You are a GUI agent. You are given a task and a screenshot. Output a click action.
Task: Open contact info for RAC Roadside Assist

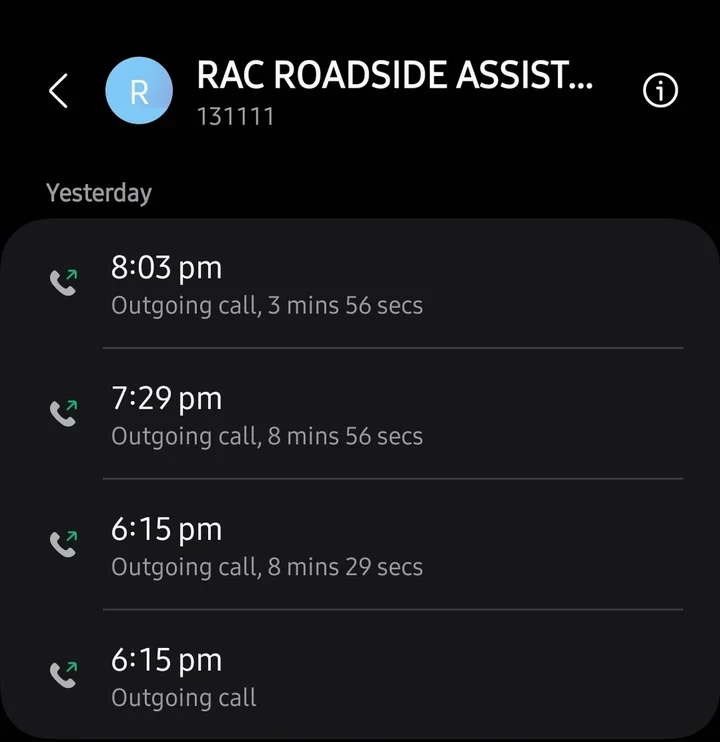click(x=660, y=92)
